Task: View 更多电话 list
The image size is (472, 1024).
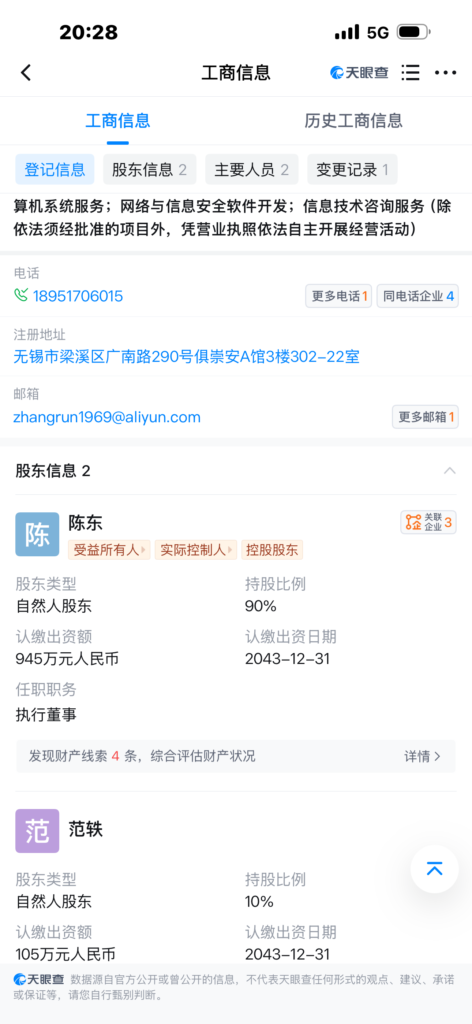Action: [x=339, y=296]
